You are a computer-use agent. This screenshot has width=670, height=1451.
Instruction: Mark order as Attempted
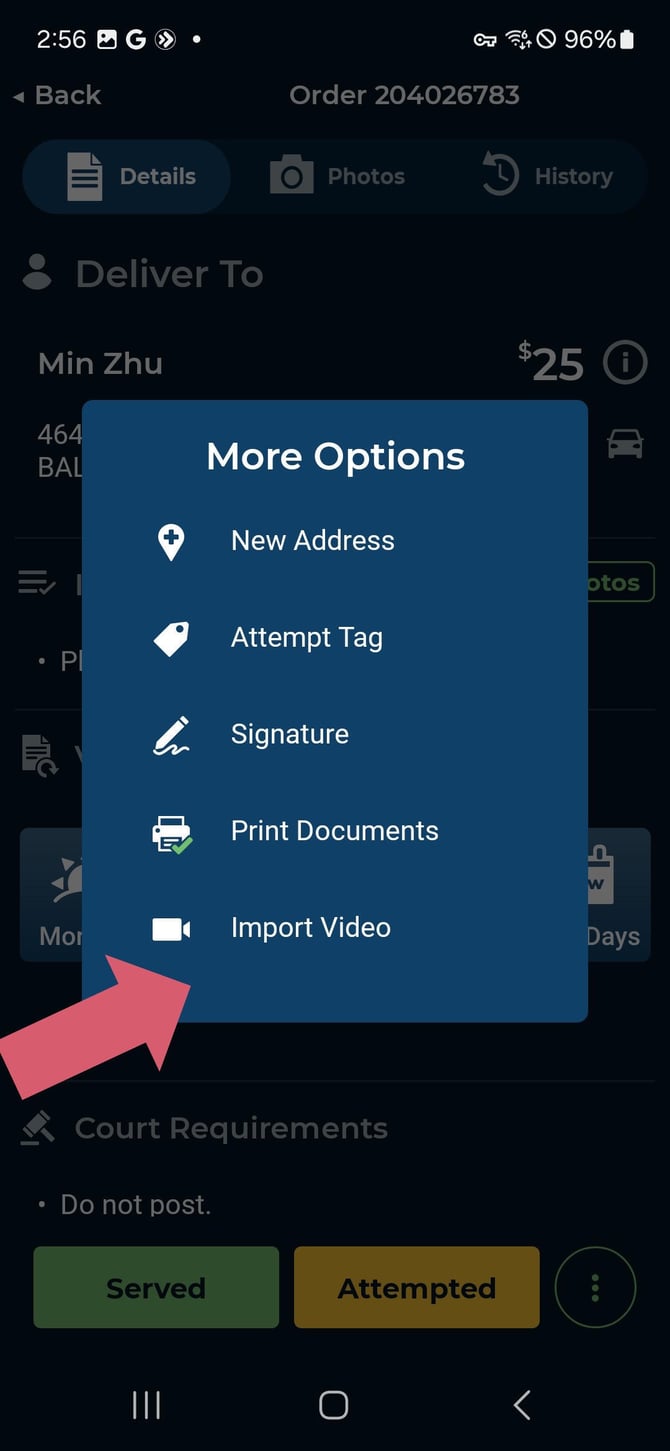[416, 1288]
